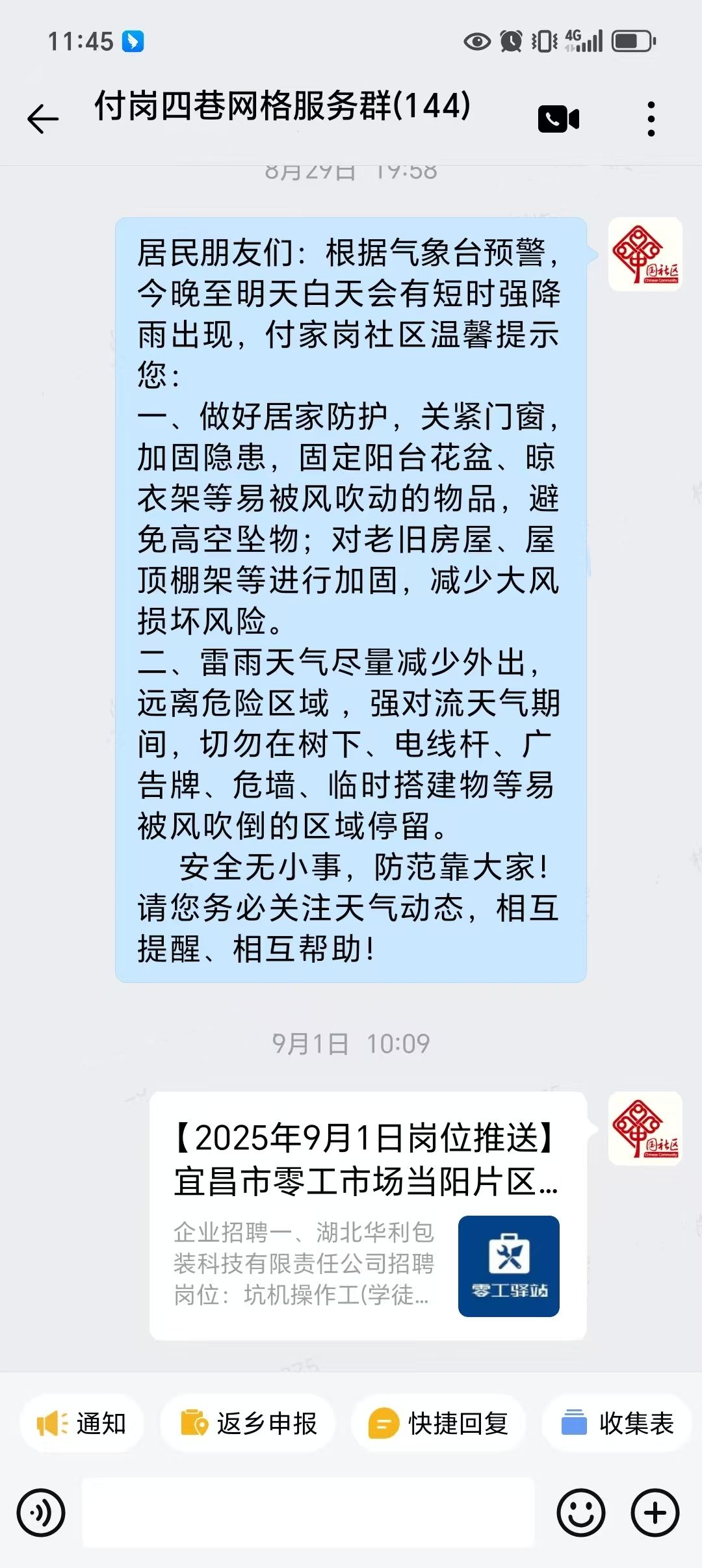Switch to voice message input
The height and width of the screenshot is (1568, 702).
coord(41,1513)
